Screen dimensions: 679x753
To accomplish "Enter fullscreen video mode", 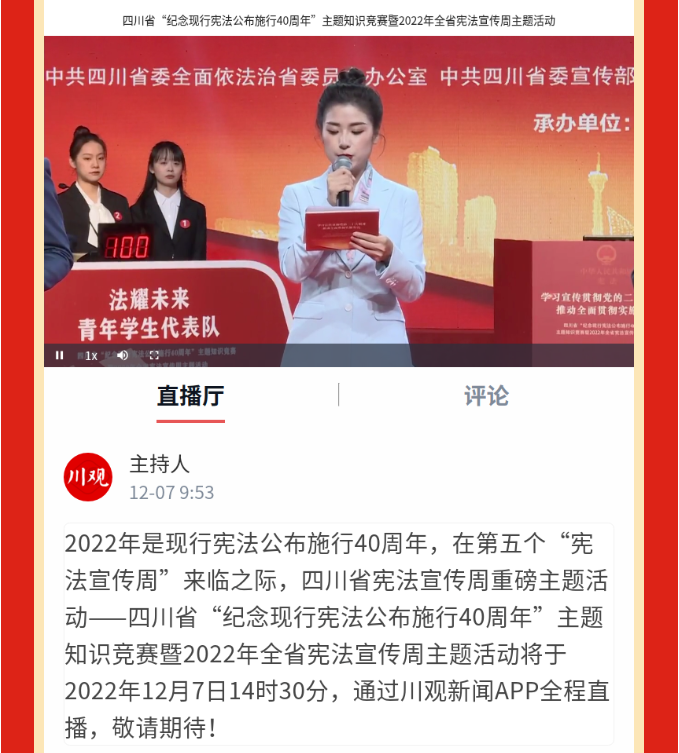I will [155, 355].
